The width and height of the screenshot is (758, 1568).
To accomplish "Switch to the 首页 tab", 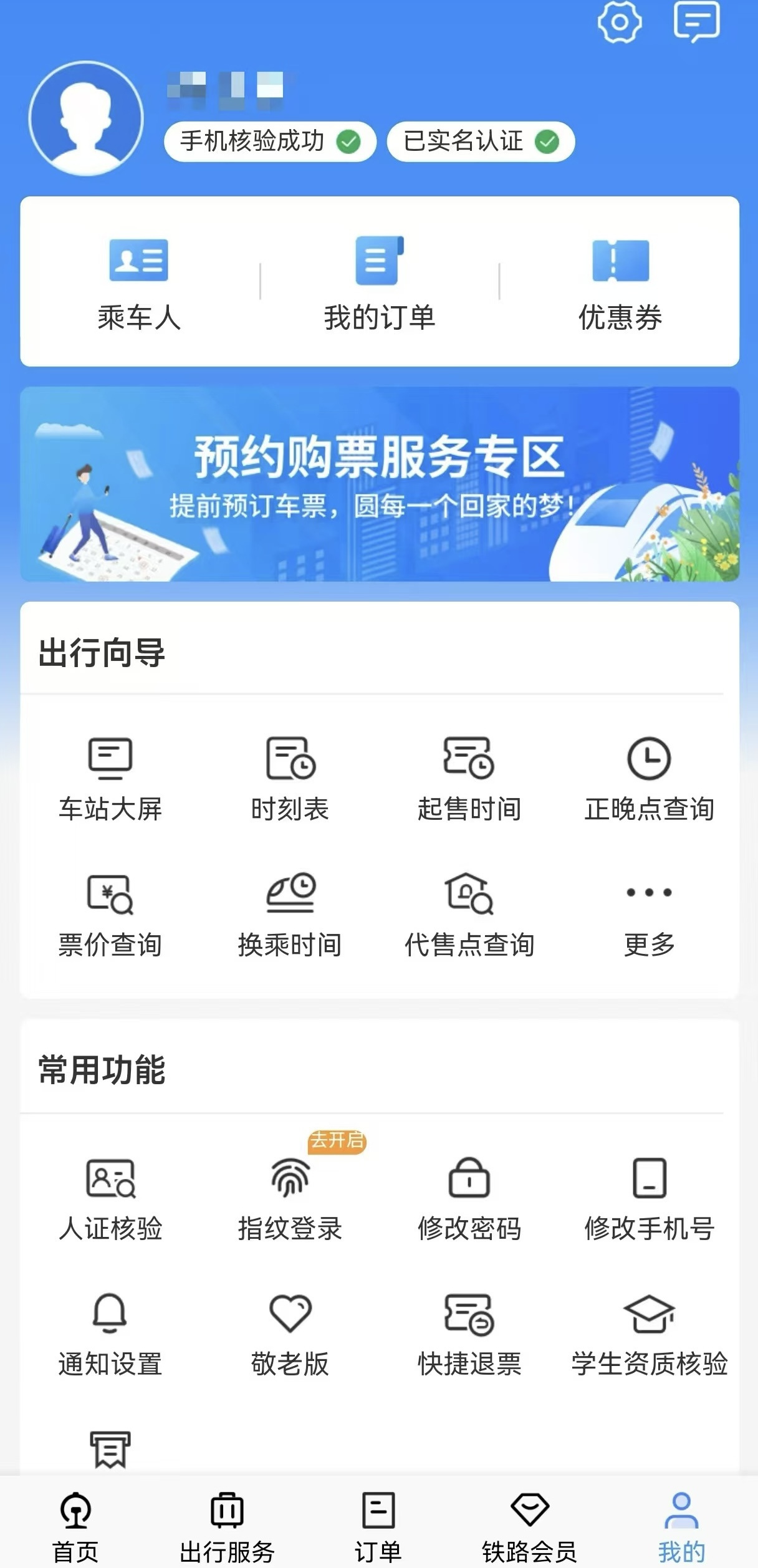I will tap(75, 1526).
